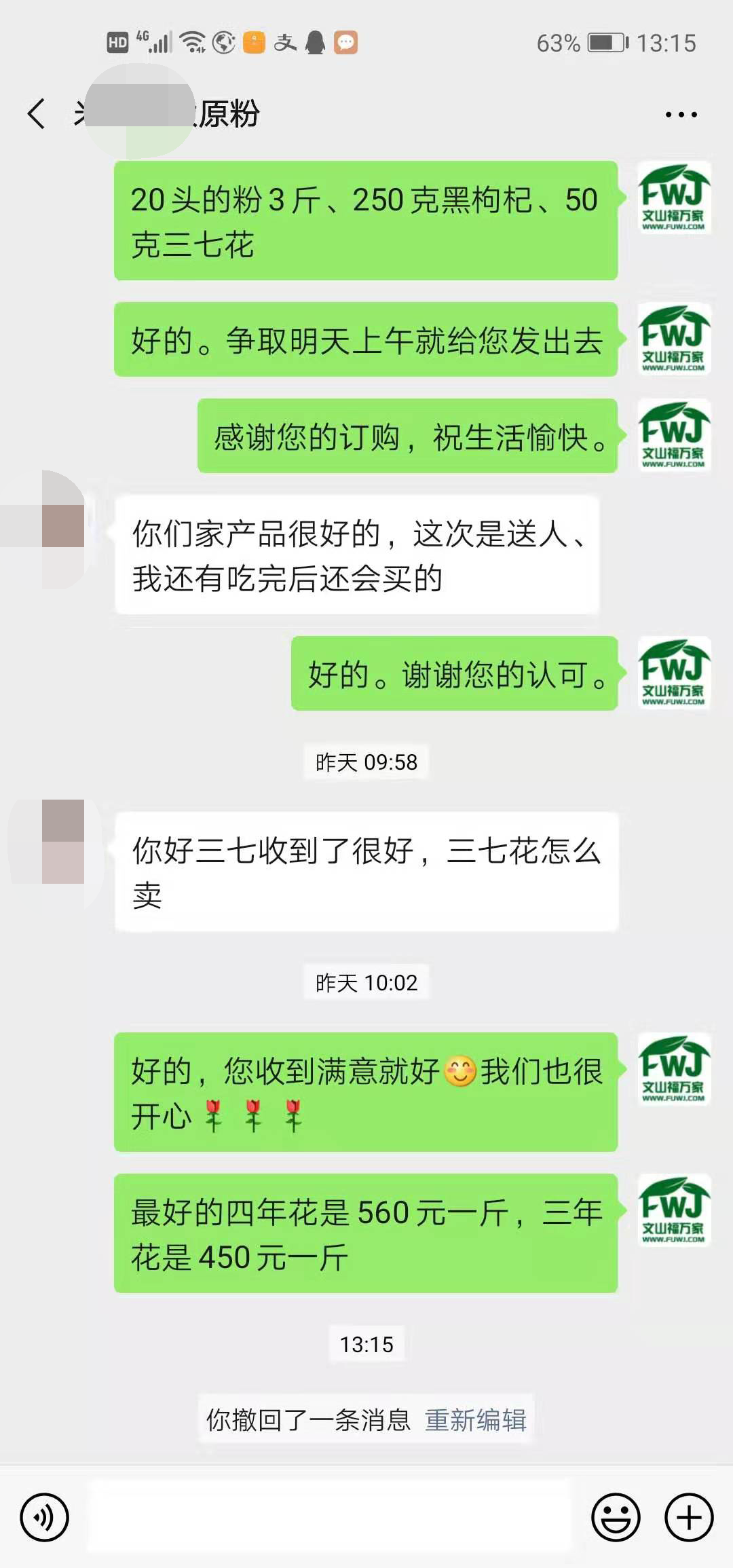This screenshot has width=733, height=1568.
Task: Go back to the chat list
Action: (x=37, y=113)
